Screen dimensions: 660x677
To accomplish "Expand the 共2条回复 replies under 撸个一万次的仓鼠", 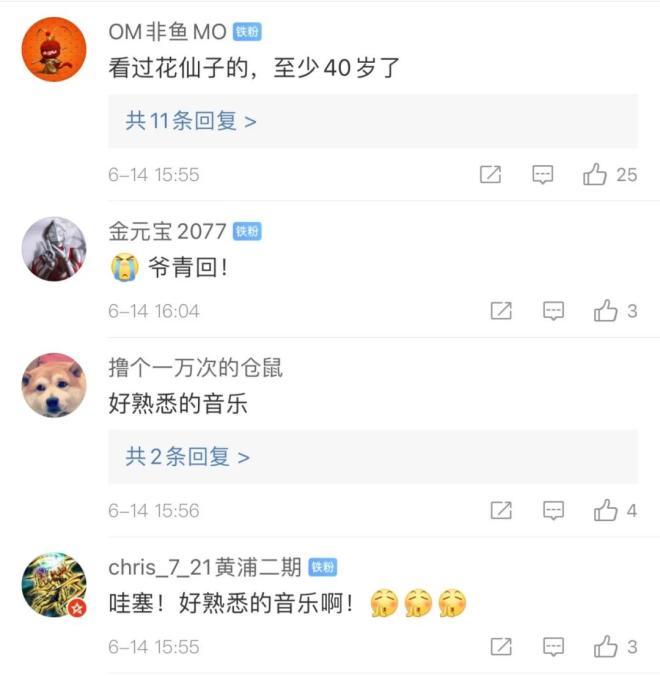I will tap(187, 457).
